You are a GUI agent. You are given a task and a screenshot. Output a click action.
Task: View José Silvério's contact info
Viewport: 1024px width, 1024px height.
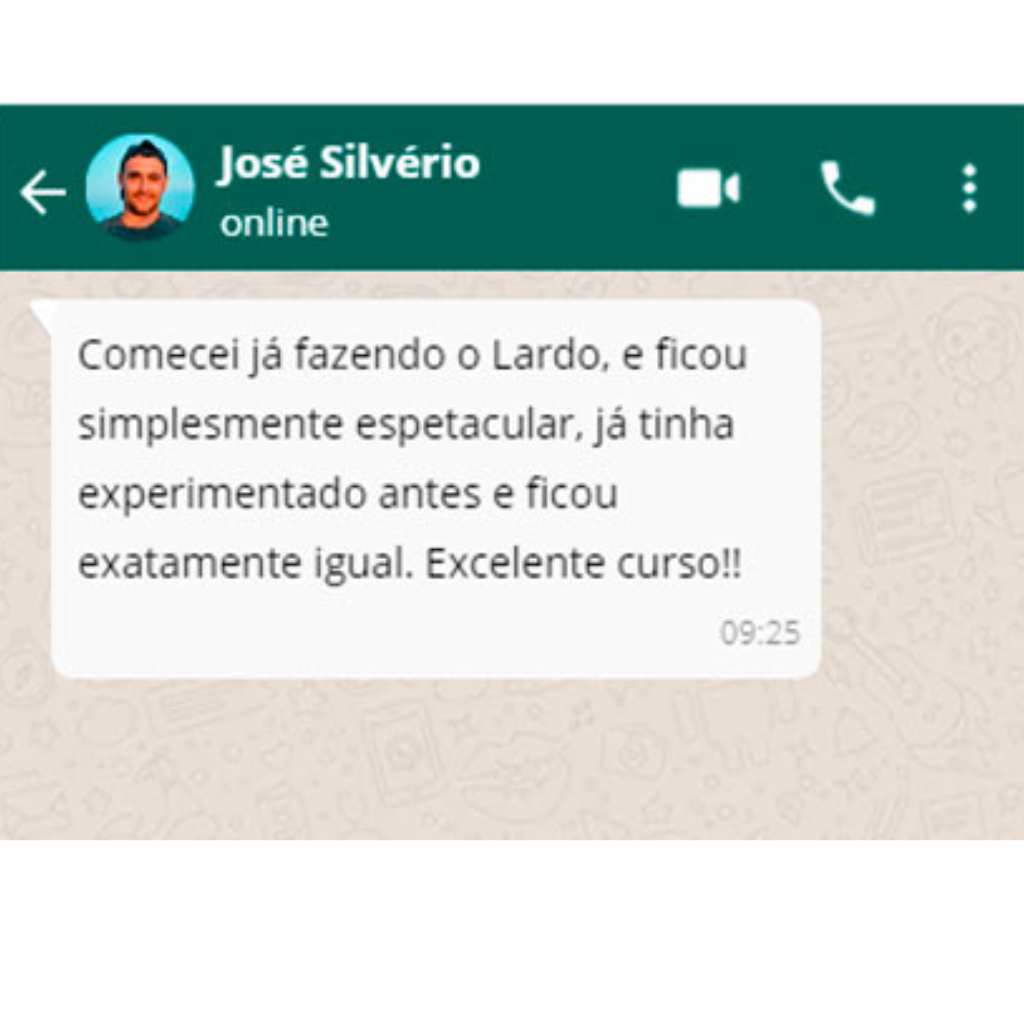click(x=348, y=163)
